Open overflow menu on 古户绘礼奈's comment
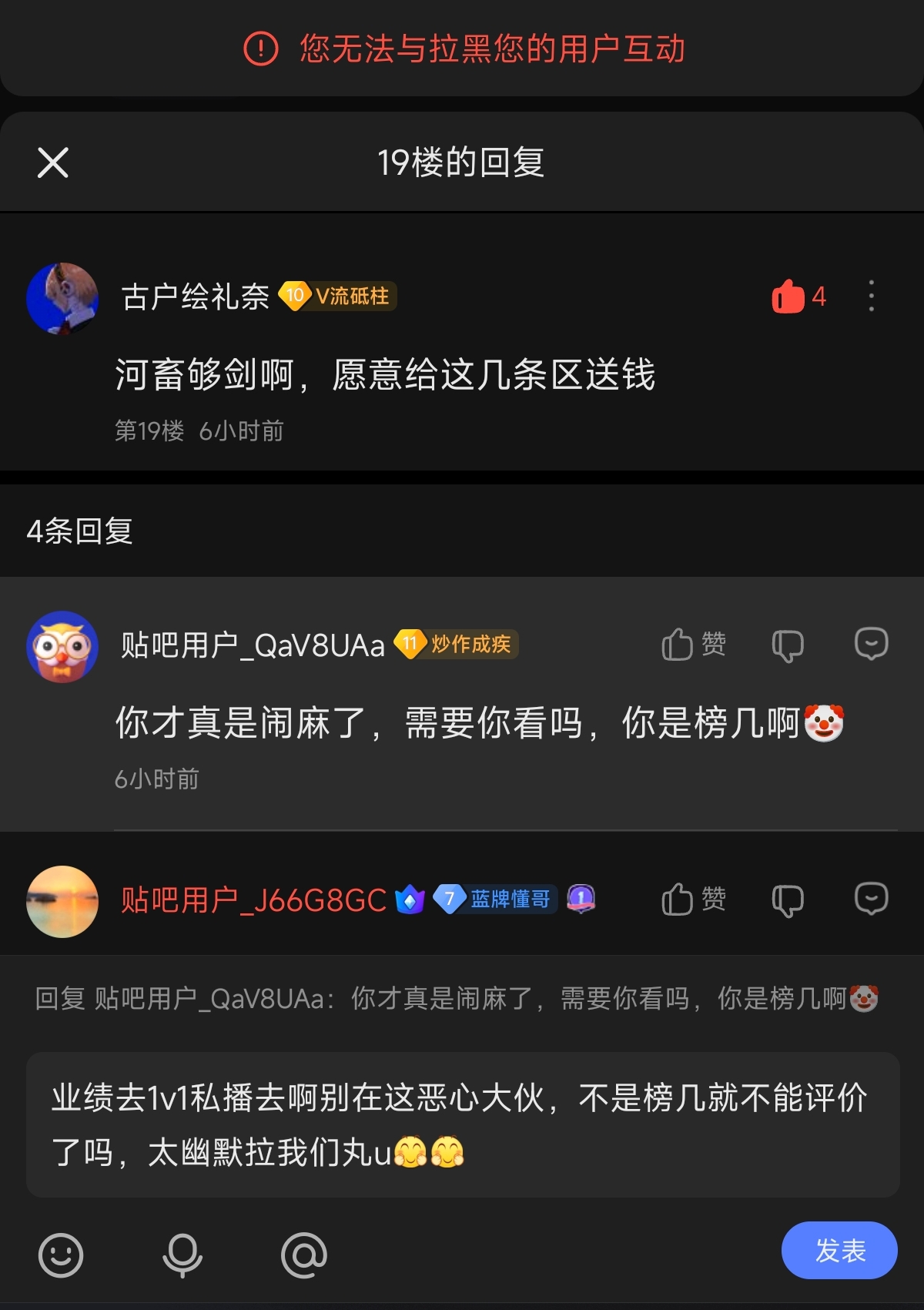Viewport: 924px width, 1310px height. [x=871, y=296]
